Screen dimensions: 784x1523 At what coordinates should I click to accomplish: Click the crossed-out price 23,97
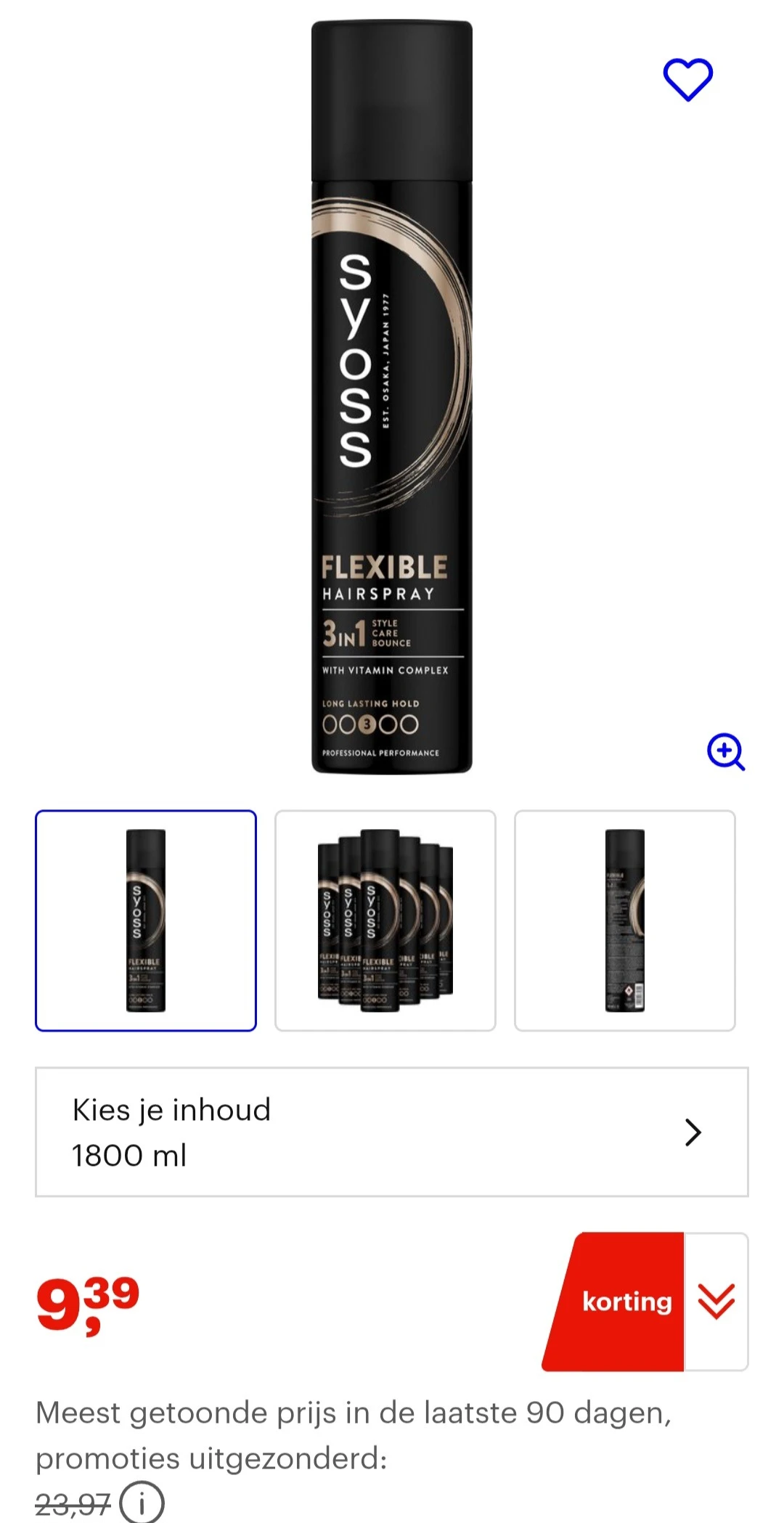click(x=73, y=1503)
